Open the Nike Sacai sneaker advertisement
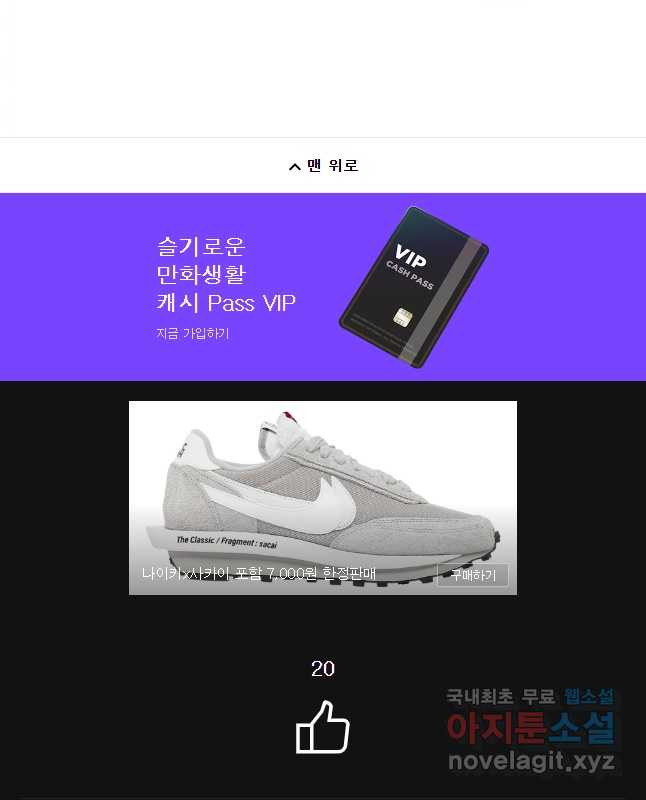 pyautogui.click(x=322, y=480)
